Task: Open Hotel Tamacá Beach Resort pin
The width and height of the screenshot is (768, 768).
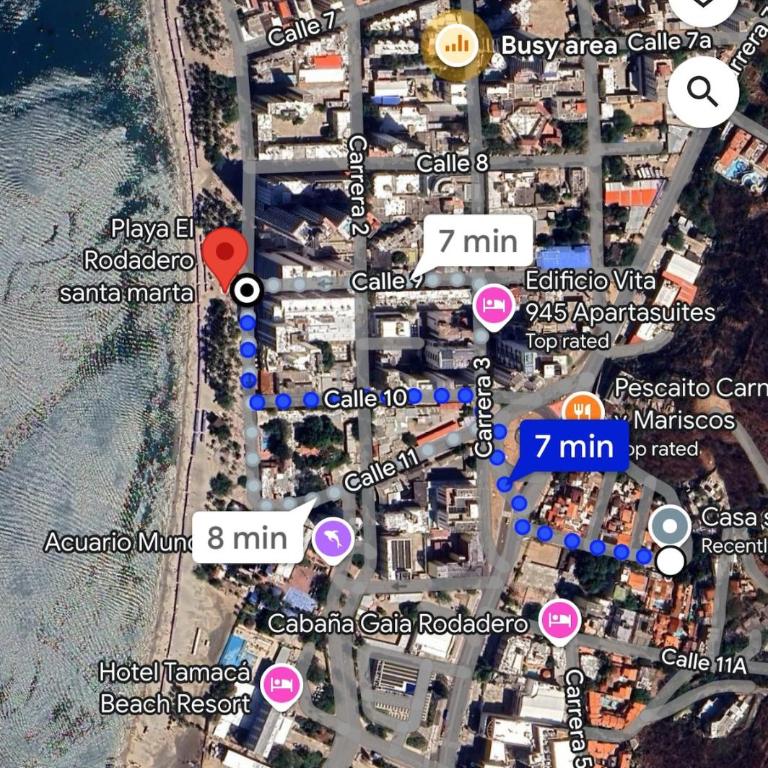Action: (281, 685)
